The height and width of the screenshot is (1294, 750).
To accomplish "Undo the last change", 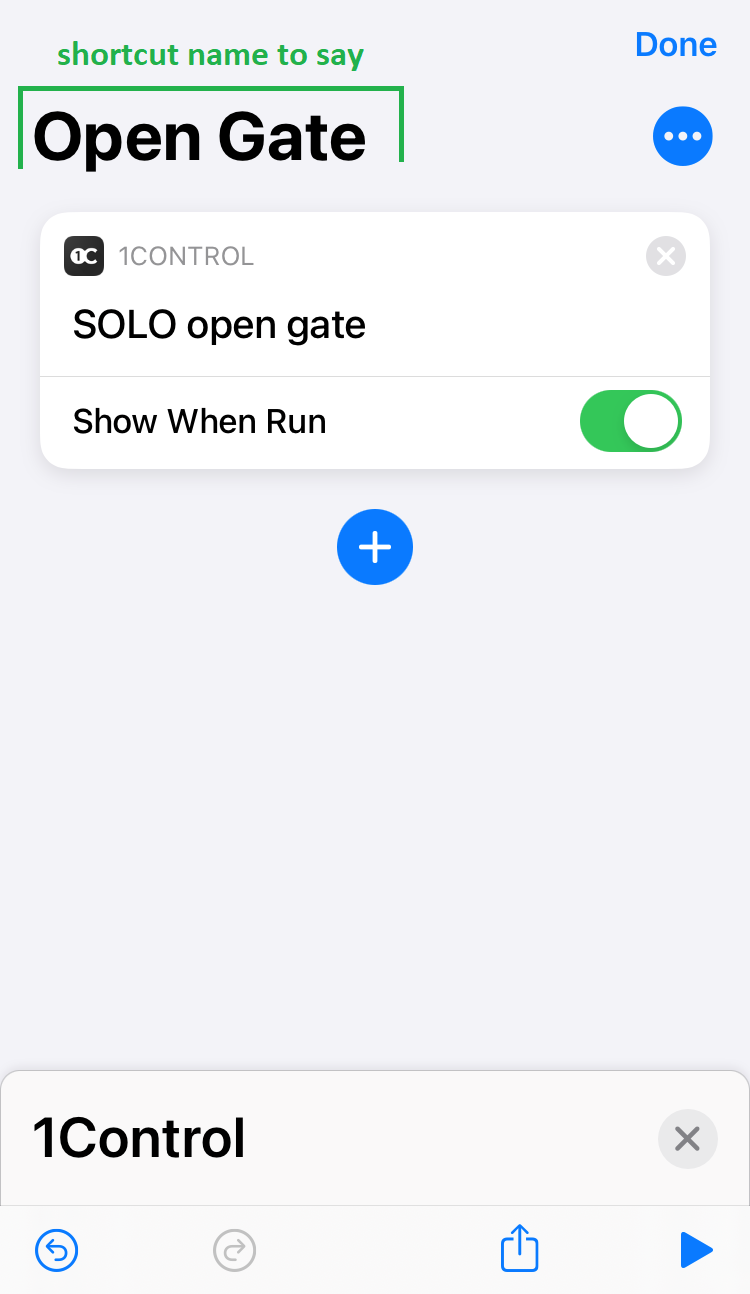I will pos(57,1250).
